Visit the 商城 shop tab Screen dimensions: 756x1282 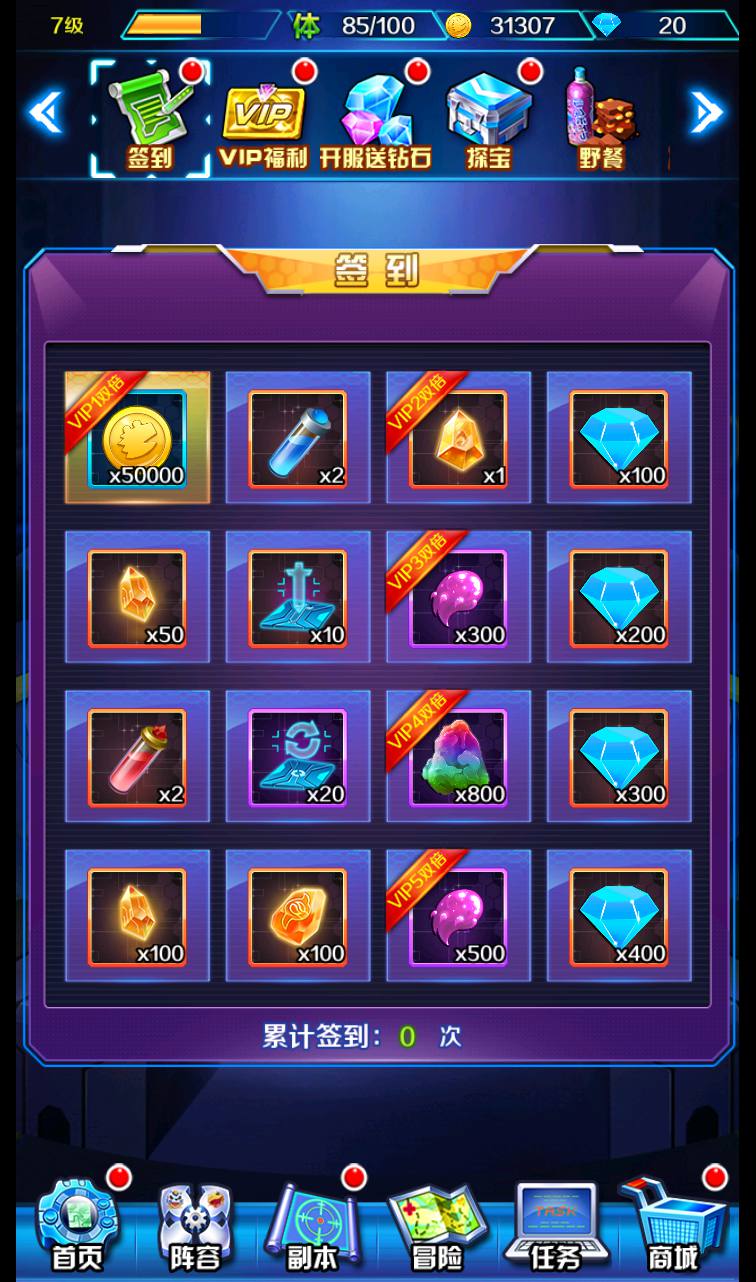coord(672,1225)
